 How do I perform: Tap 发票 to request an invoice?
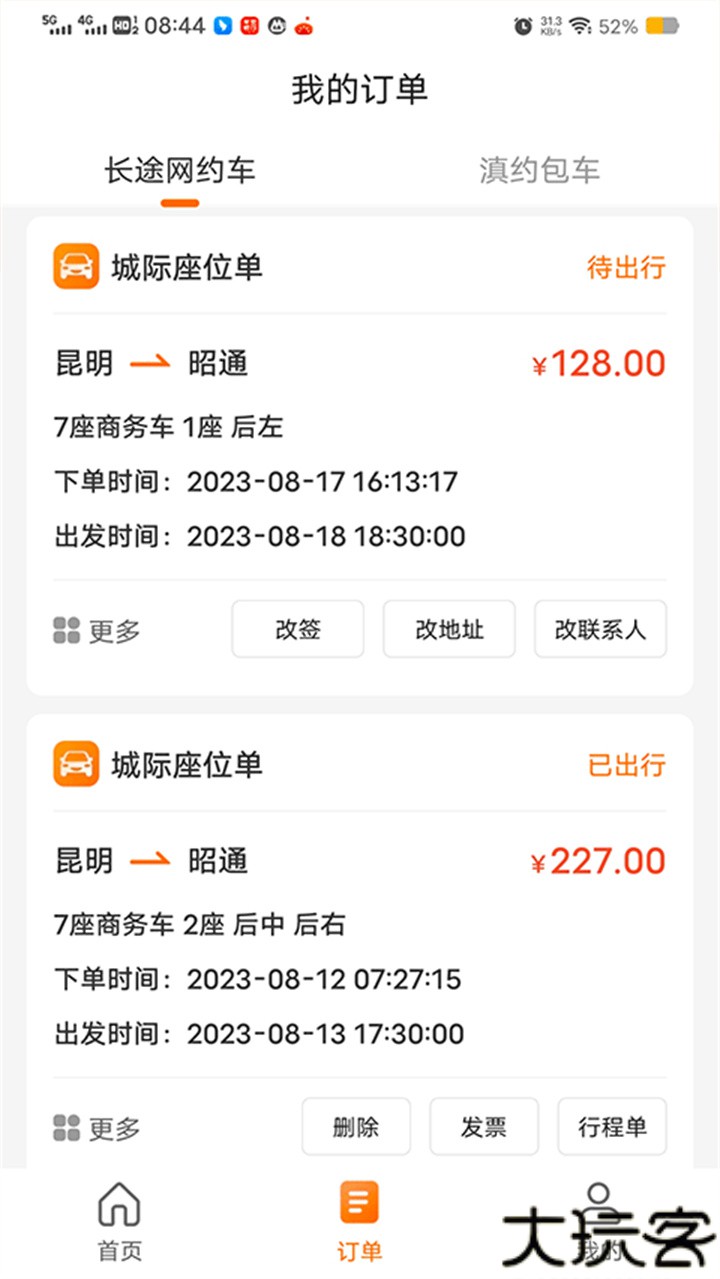coord(484,1126)
